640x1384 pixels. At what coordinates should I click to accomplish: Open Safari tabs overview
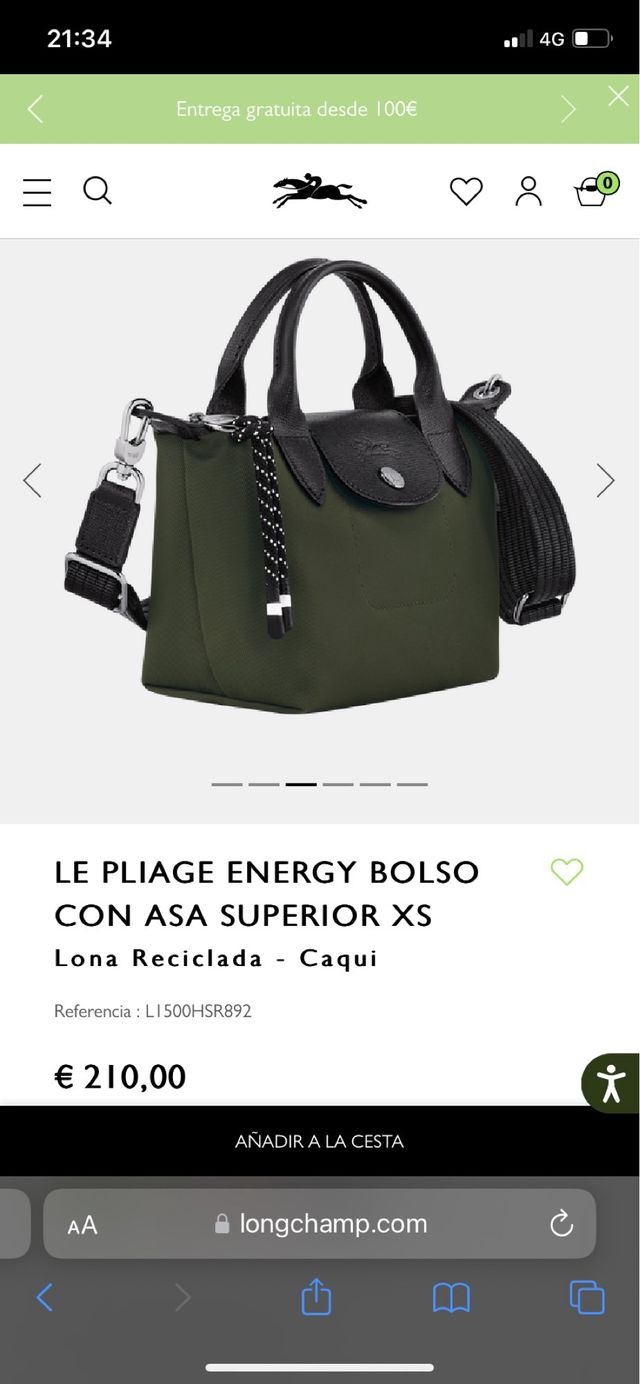pos(587,1298)
